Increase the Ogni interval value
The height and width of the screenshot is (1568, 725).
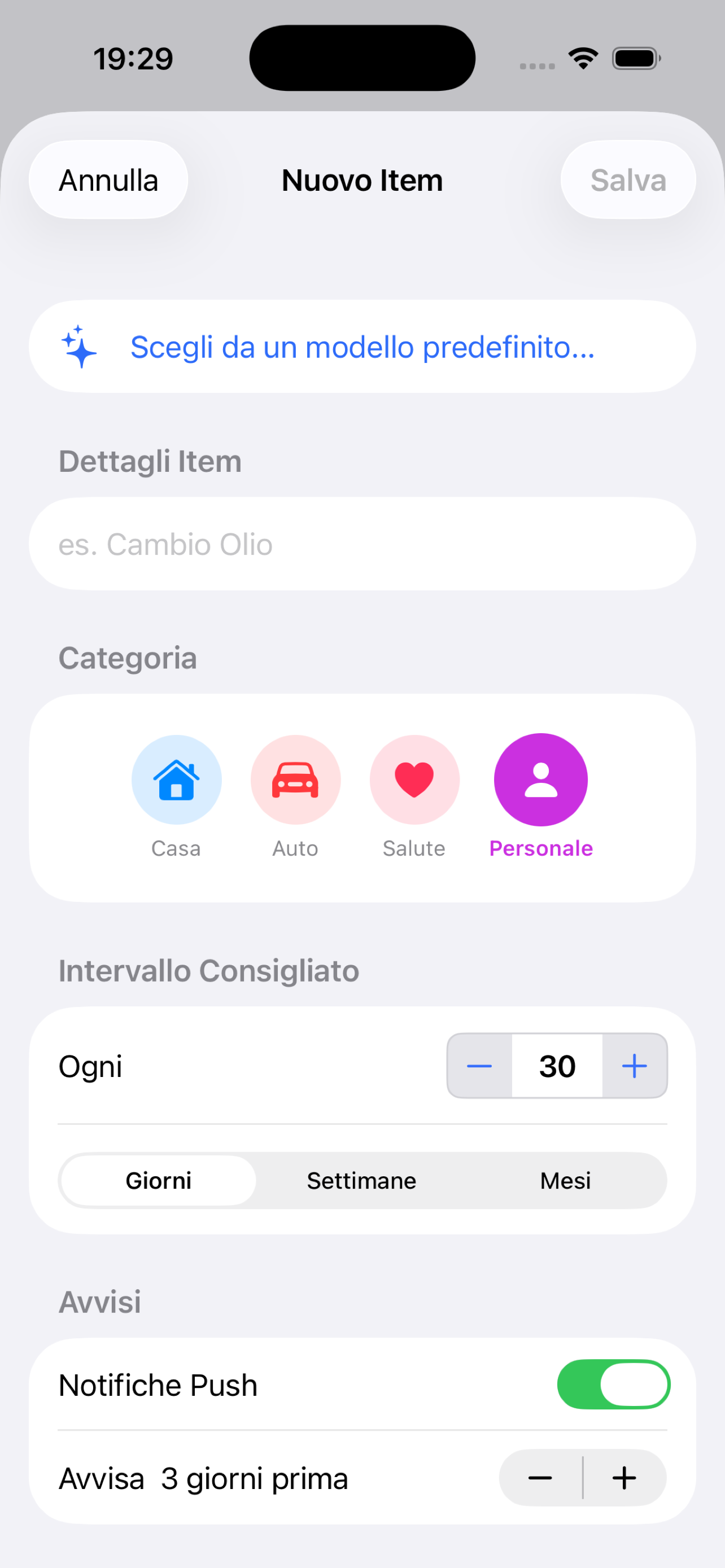point(634,1066)
